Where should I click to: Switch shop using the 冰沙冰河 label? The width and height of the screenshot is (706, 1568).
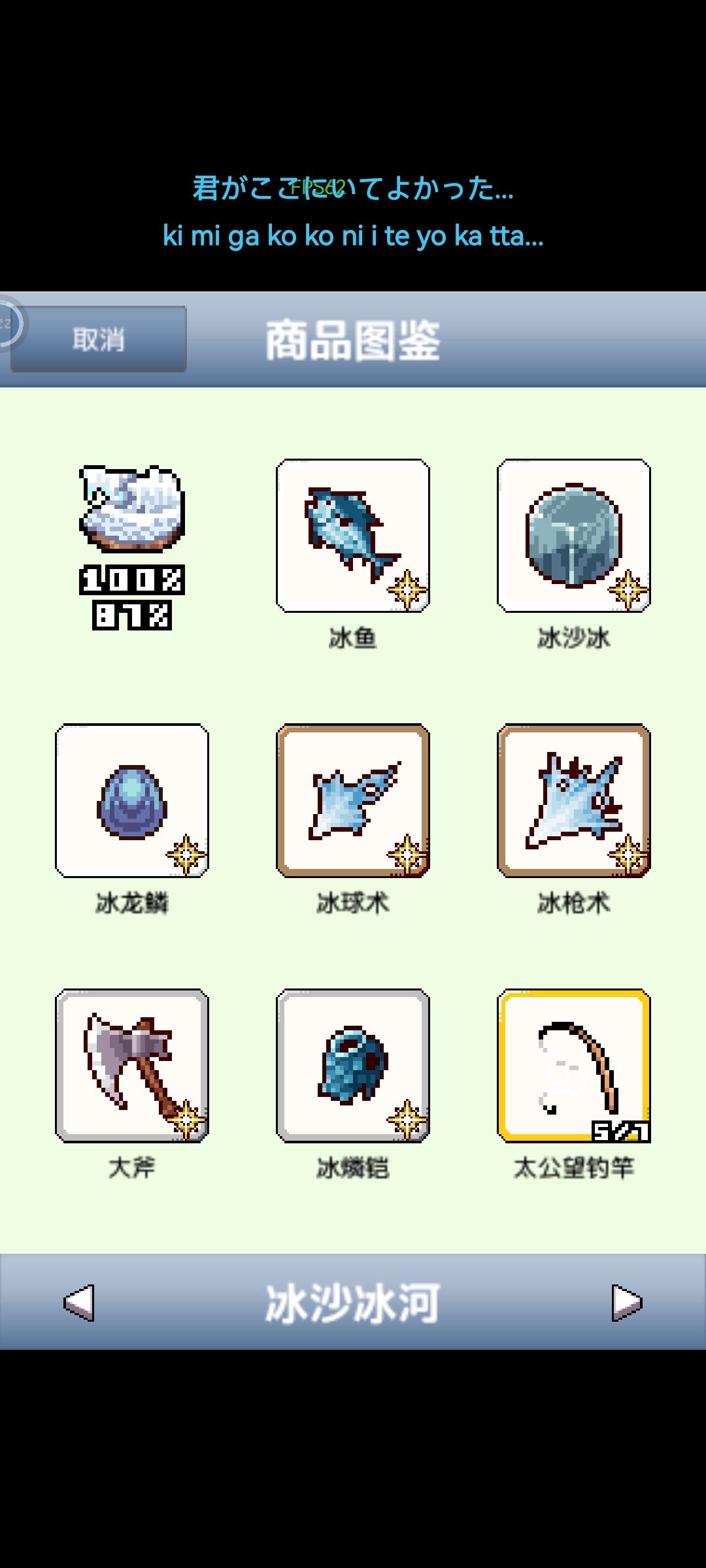pos(353,1301)
